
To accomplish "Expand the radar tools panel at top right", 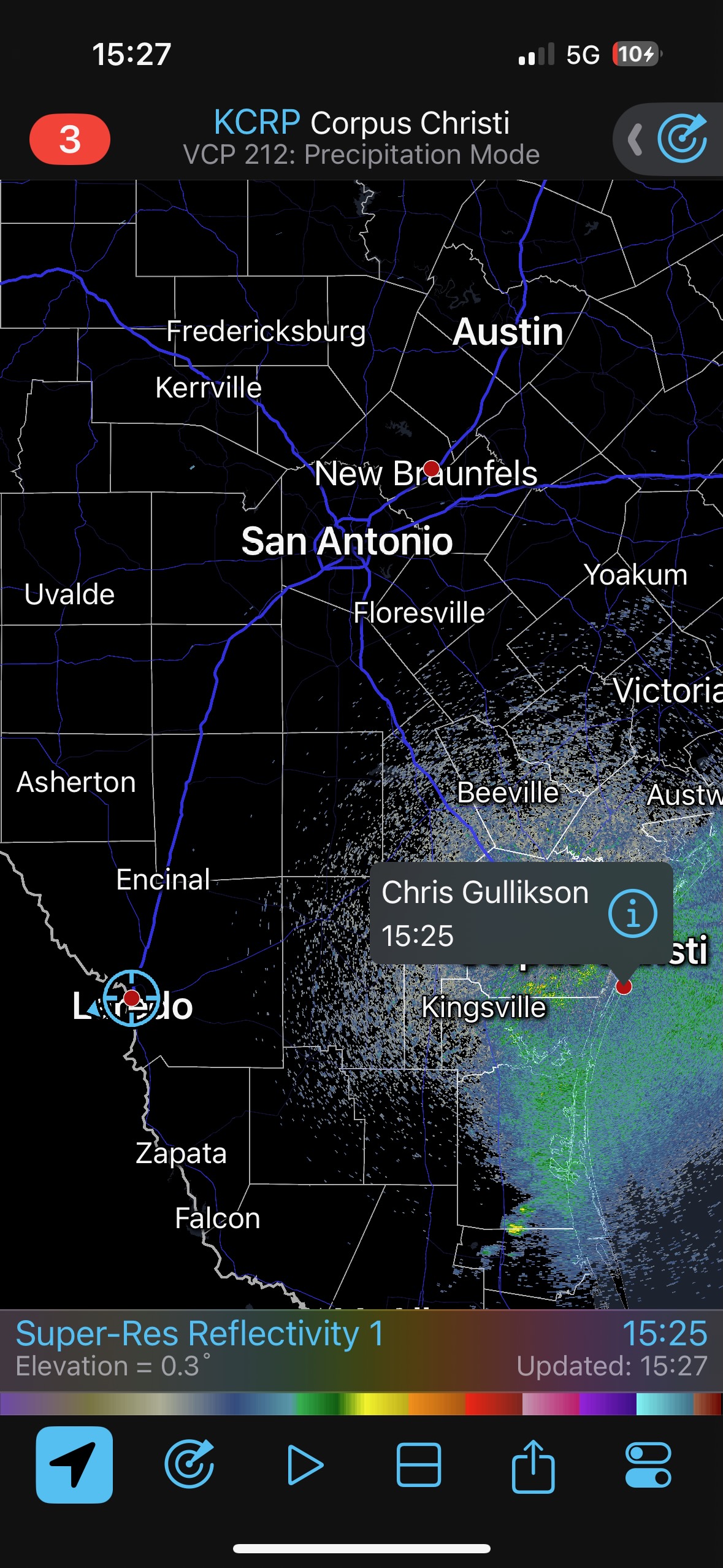I will 635,140.
